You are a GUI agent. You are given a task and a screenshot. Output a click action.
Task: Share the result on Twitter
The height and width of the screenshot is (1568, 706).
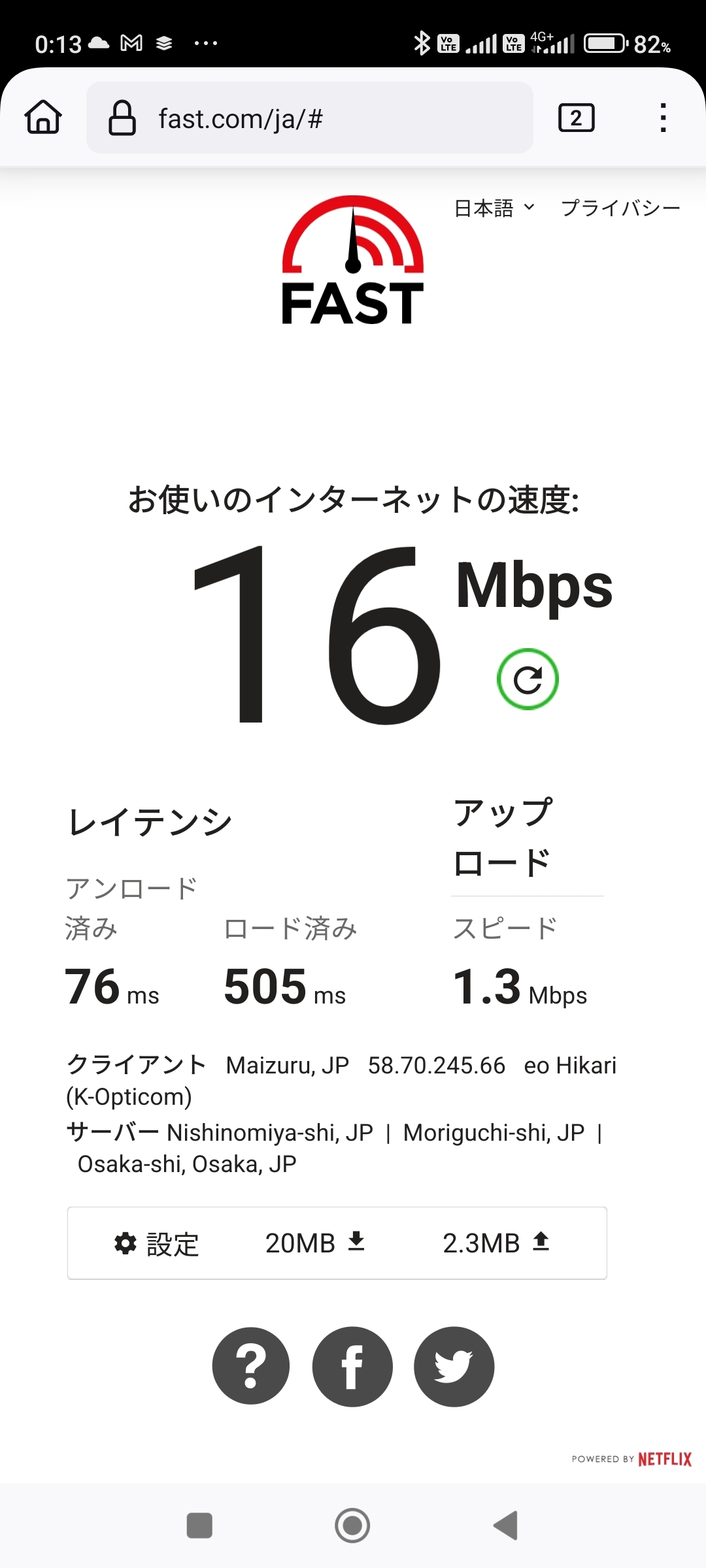pos(454,1366)
